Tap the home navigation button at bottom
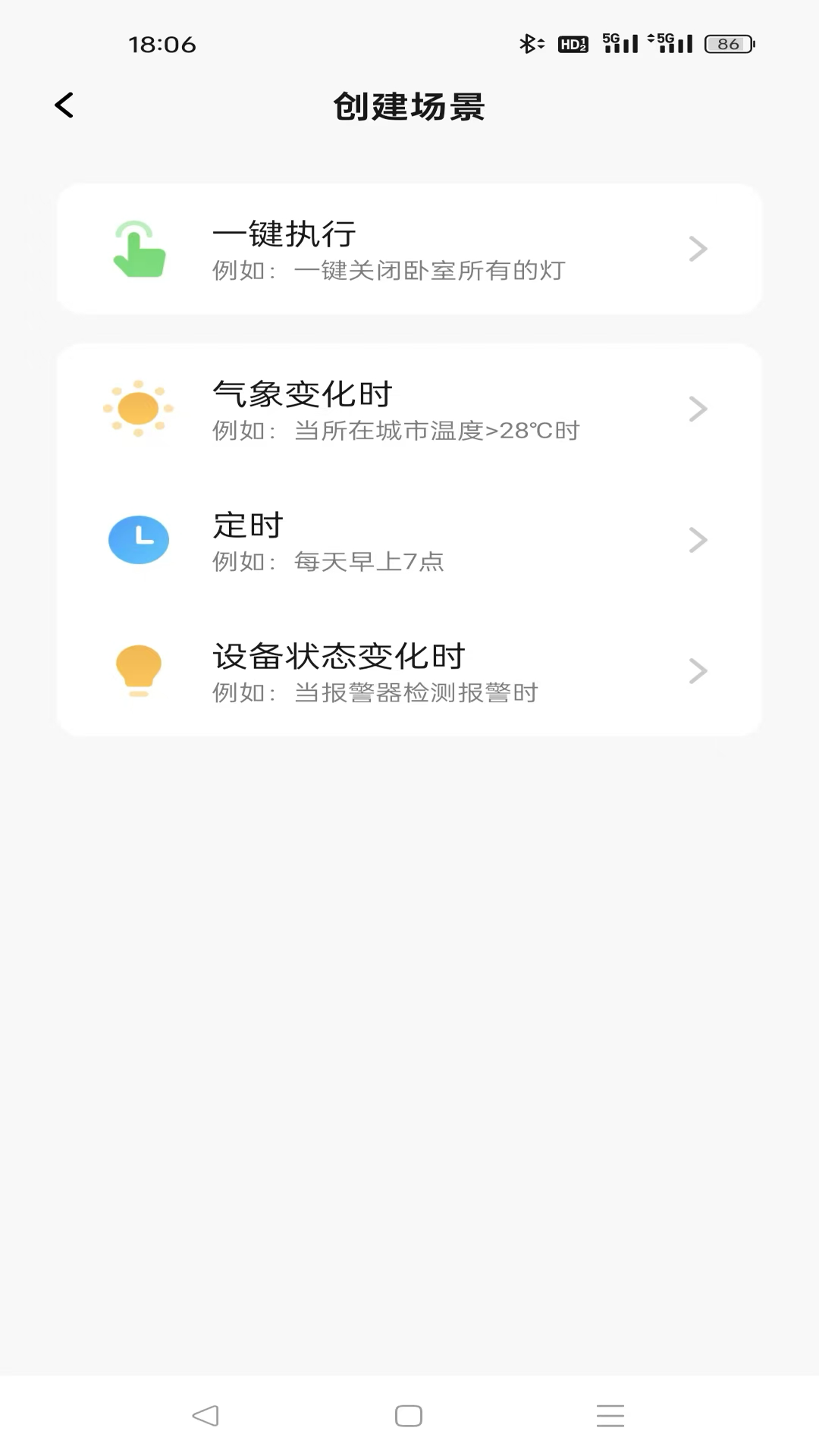Screen dimensions: 819x1456 pos(408,1415)
